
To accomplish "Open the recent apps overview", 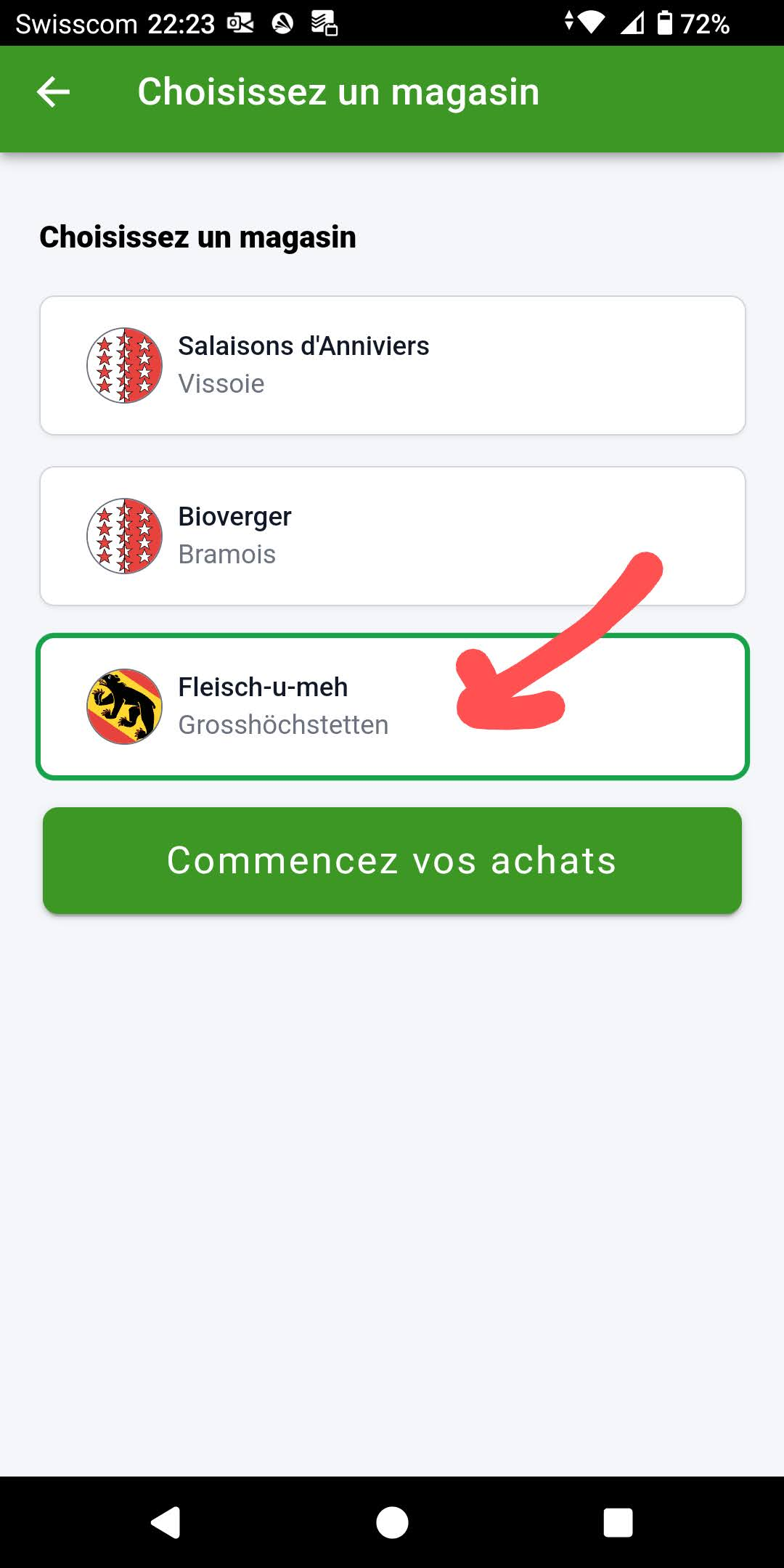I will (x=618, y=1522).
